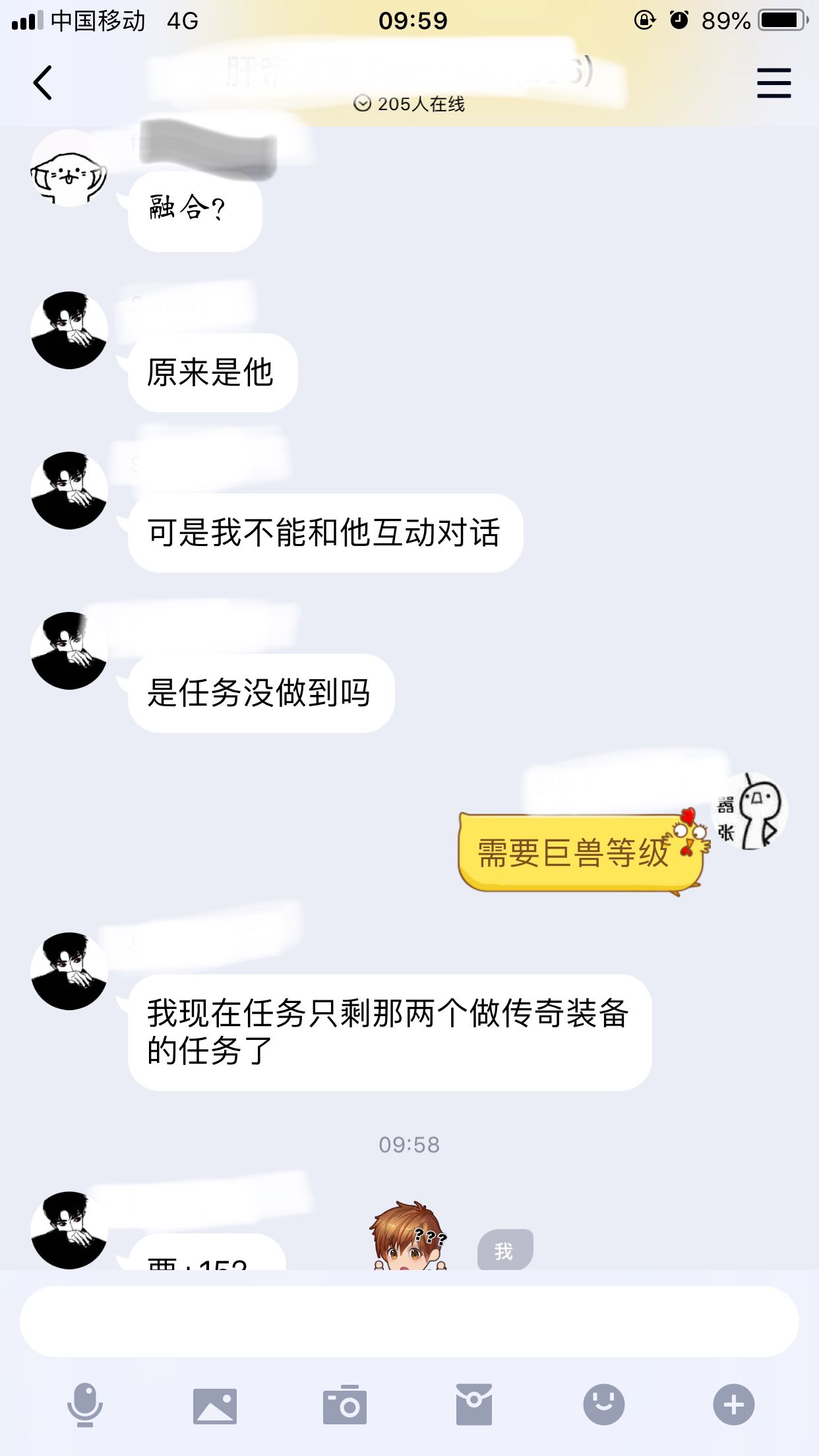Open the avatar beside 原来是他
Screen dimensions: 819x1456
tap(69, 330)
